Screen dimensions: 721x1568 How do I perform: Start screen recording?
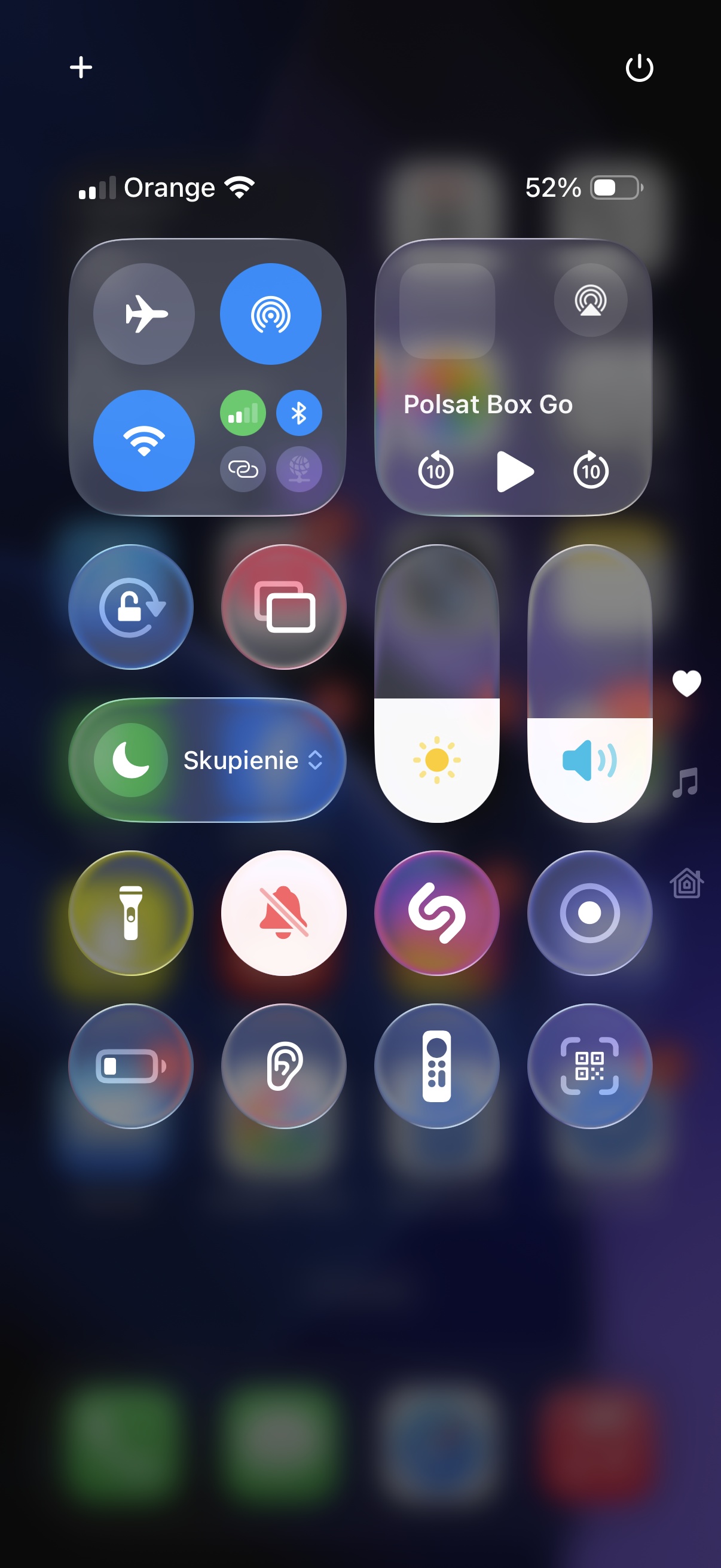[x=589, y=913]
